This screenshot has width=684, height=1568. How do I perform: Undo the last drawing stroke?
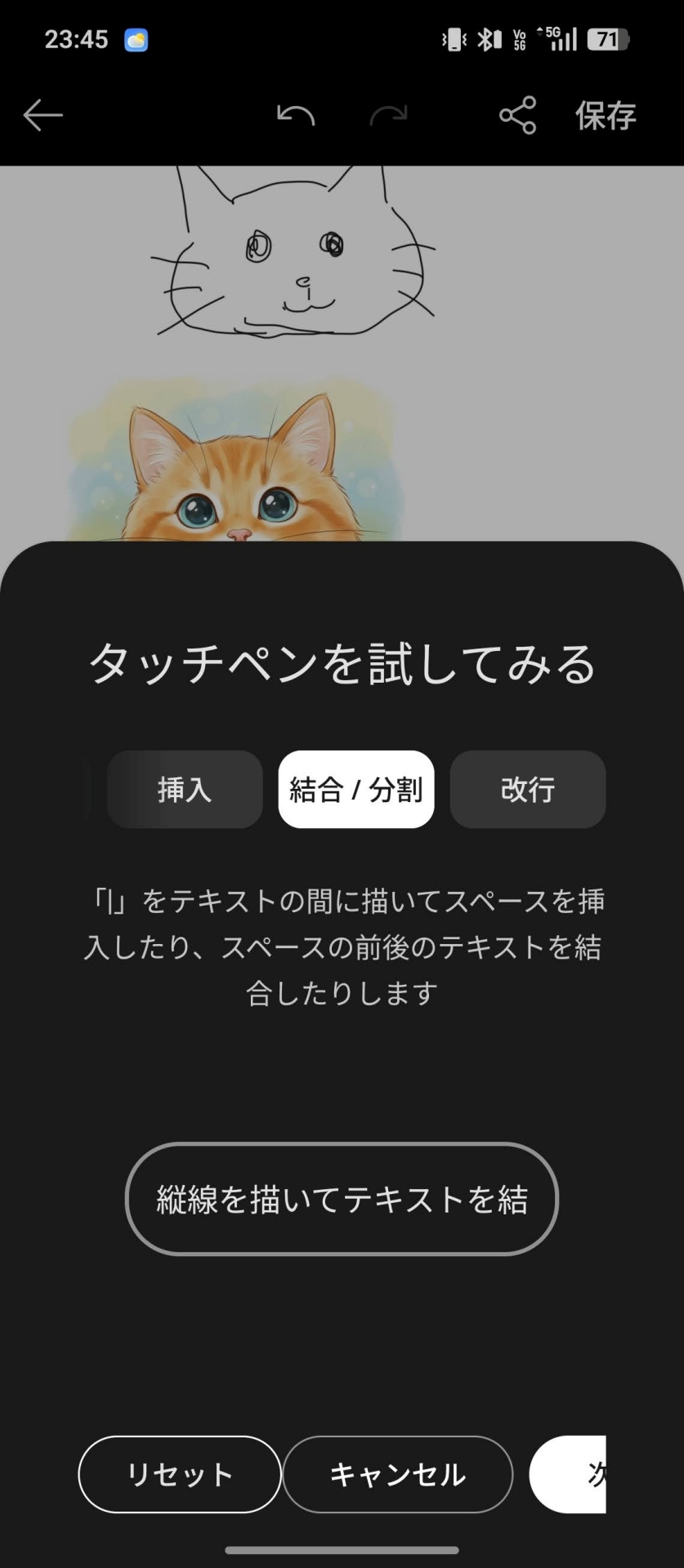point(295,115)
